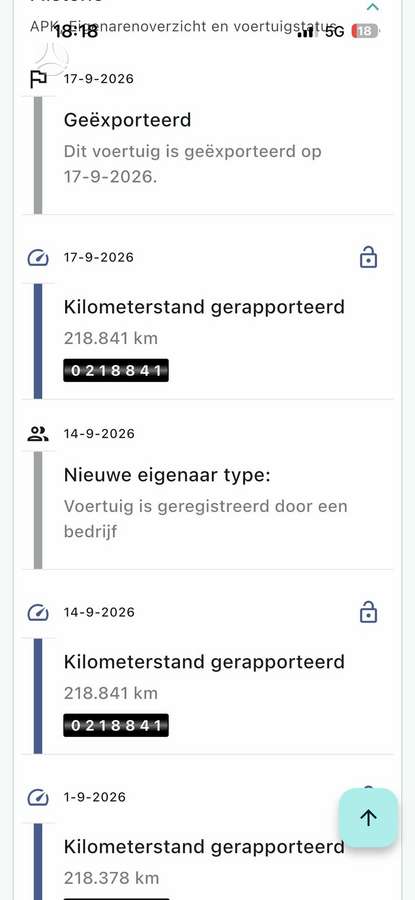Tap the scroll-to-top arrow button
Screen dimensions: 415x900
click(x=368, y=818)
